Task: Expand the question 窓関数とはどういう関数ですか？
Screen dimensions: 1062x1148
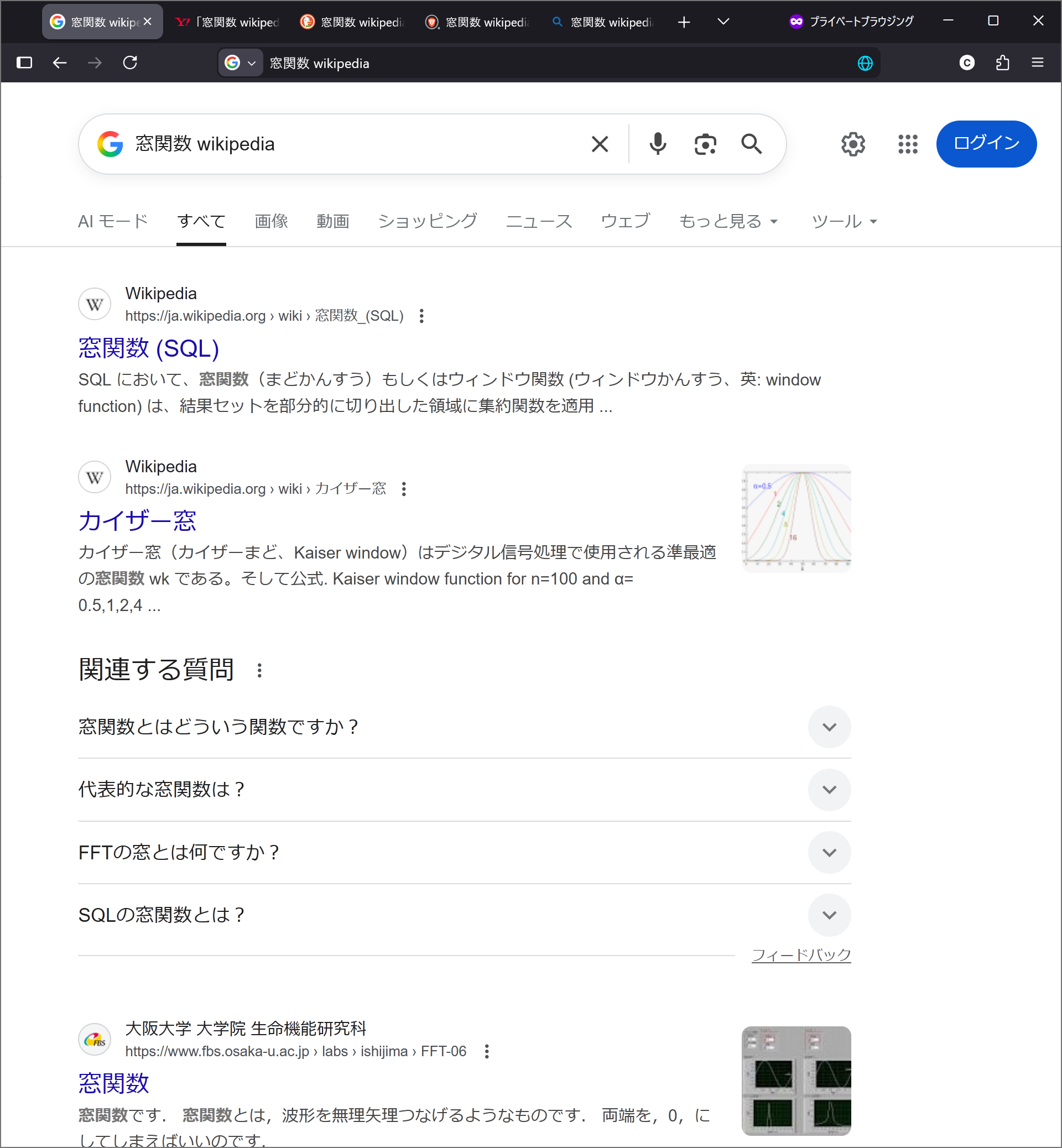Action: pos(829,727)
